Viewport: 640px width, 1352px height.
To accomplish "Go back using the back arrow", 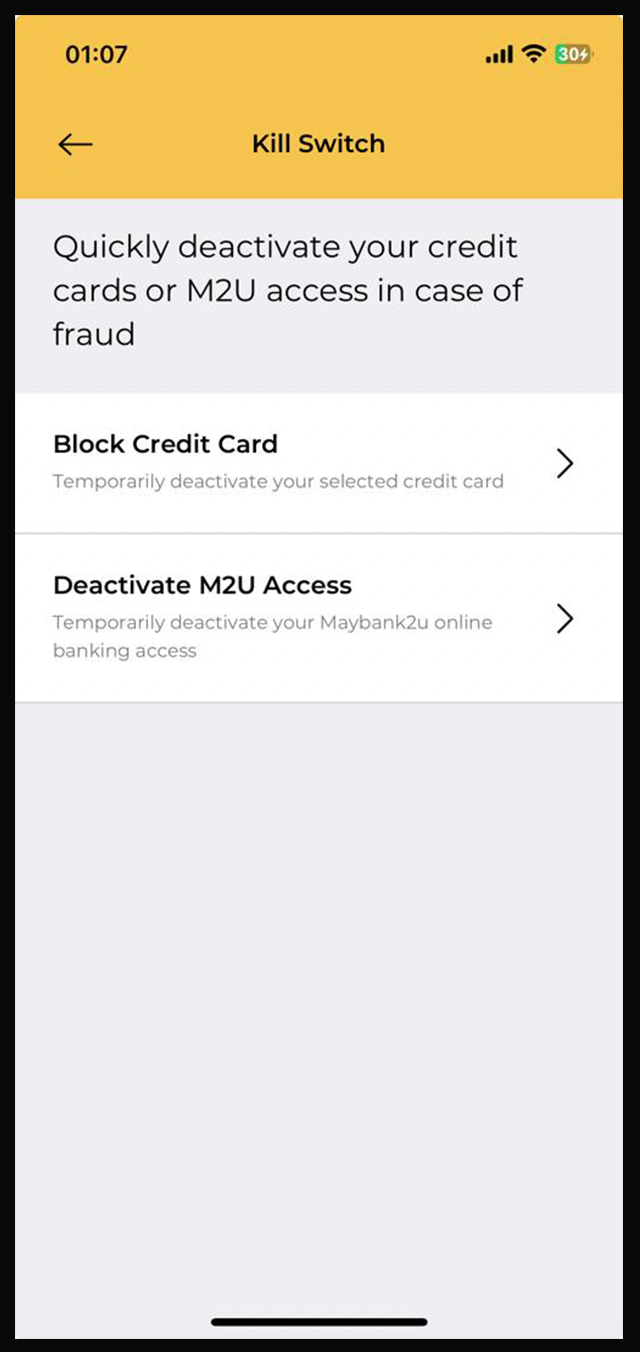I will click(x=75, y=145).
